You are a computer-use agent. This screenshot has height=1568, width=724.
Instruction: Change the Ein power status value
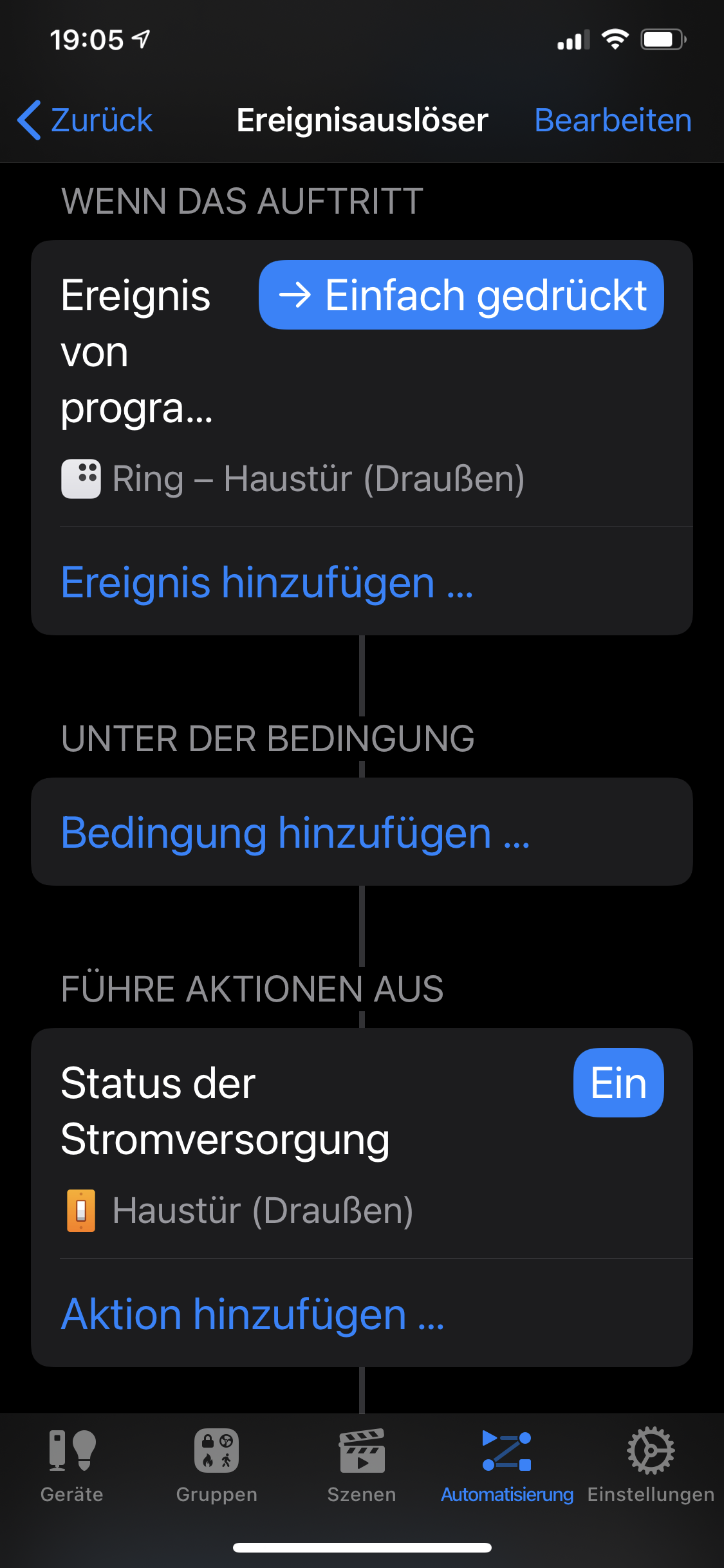618,1083
